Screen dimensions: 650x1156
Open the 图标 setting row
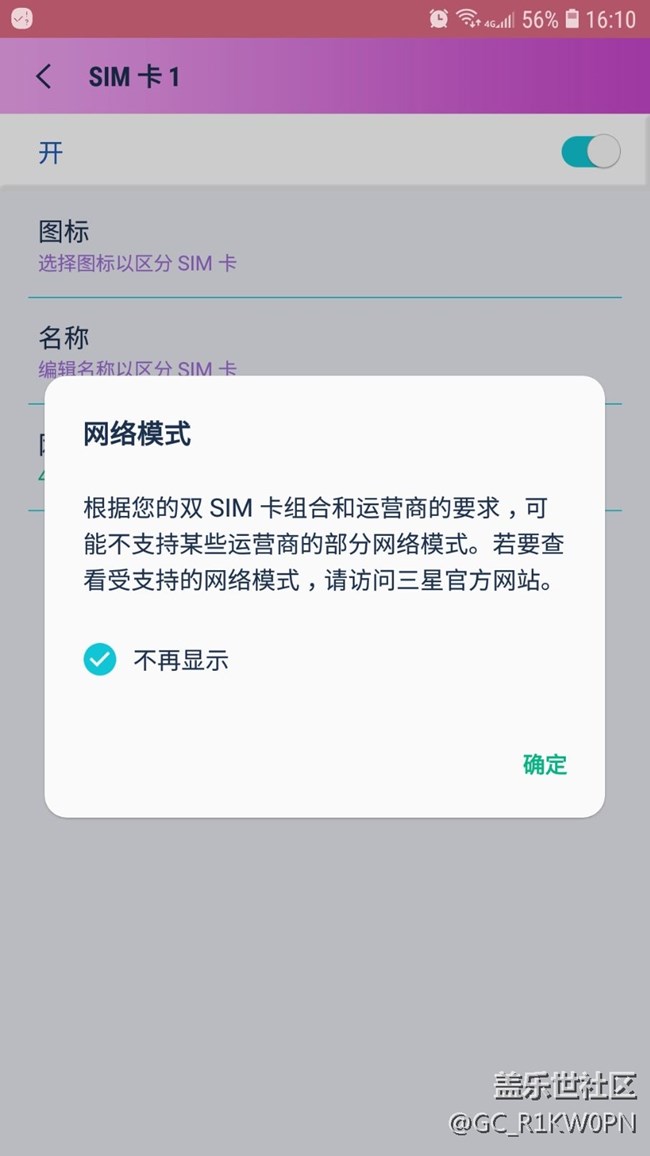pos(325,246)
